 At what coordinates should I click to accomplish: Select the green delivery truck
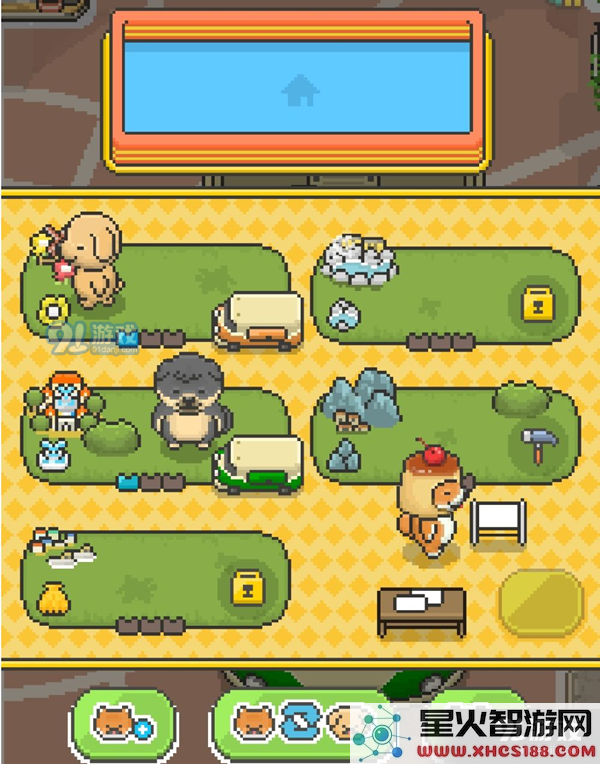pyautogui.click(x=259, y=464)
